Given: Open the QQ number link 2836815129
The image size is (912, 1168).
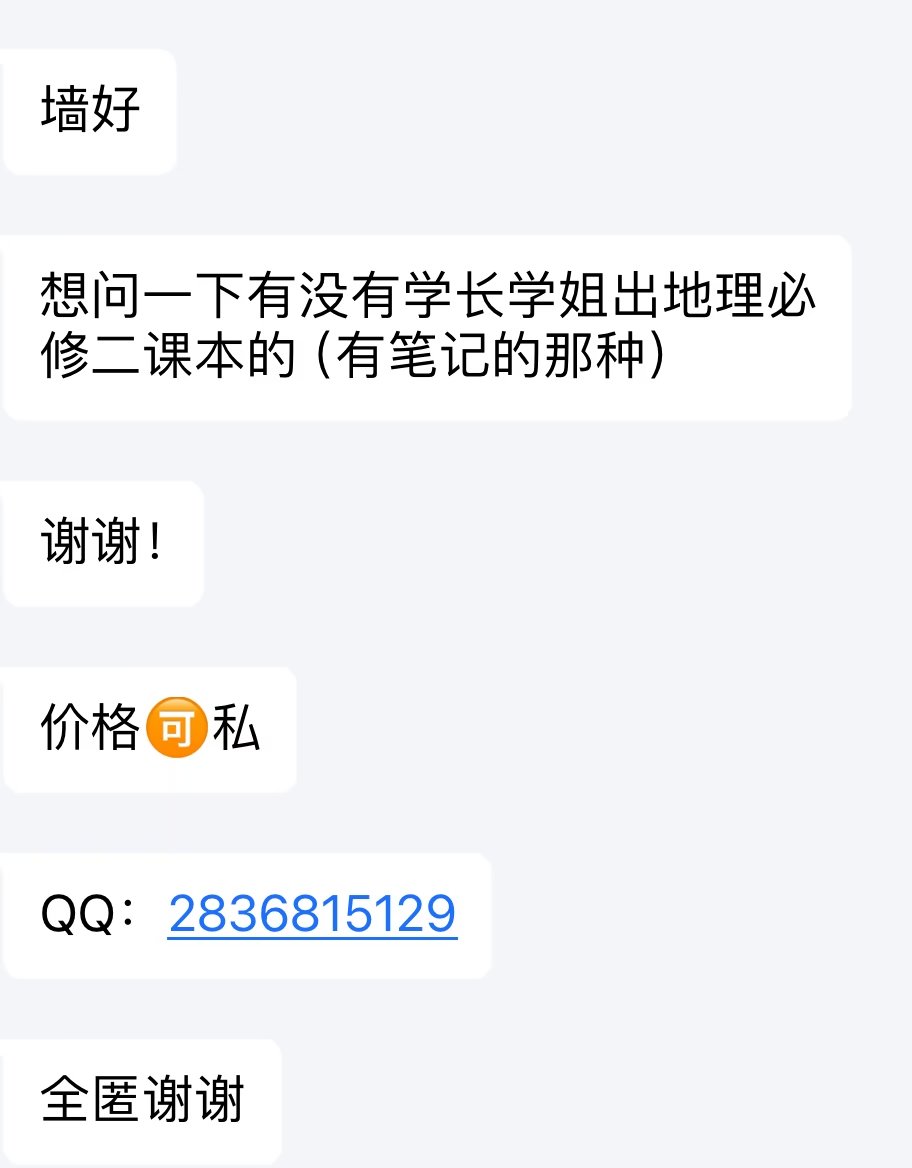Looking at the screenshot, I should [x=312, y=914].
